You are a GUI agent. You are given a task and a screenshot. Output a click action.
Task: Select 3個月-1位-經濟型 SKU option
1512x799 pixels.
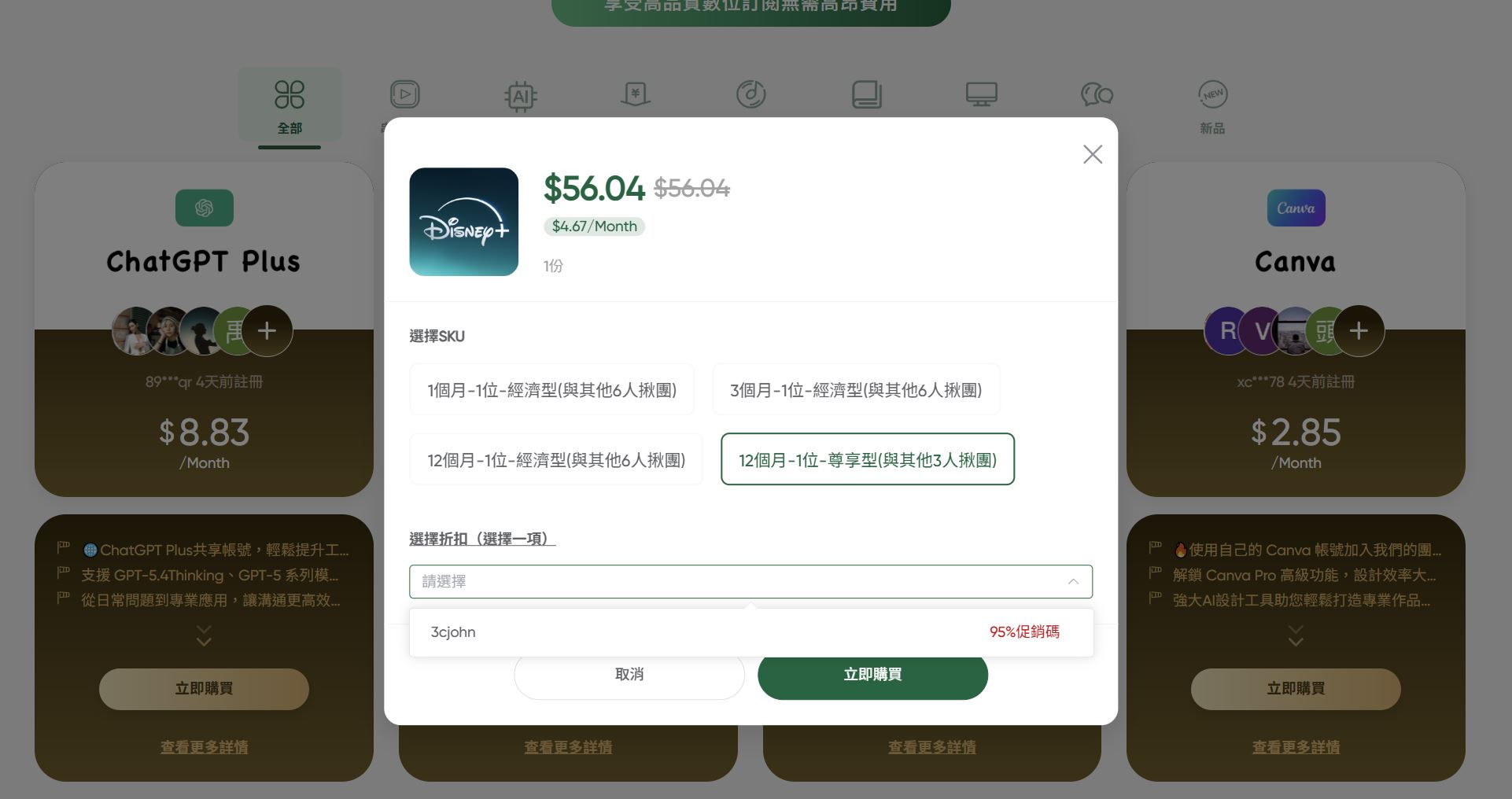tap(856, 390)
